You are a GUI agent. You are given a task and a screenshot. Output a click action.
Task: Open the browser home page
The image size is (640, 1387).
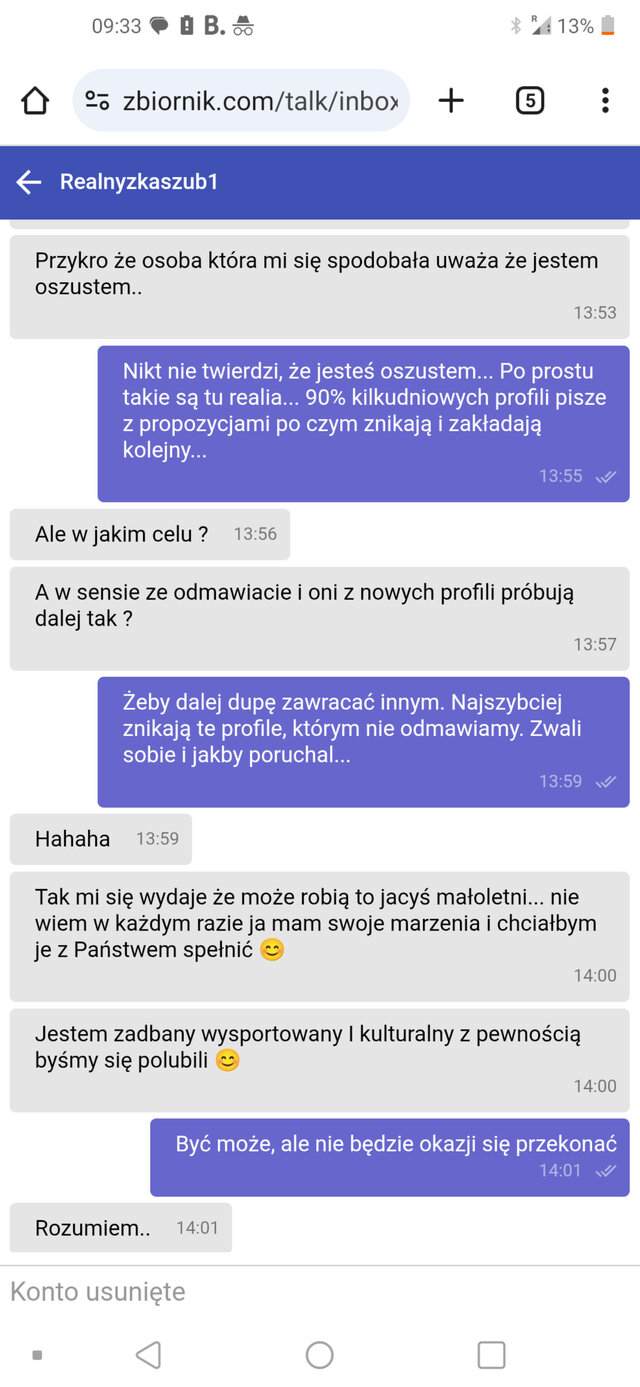[35, 100]
